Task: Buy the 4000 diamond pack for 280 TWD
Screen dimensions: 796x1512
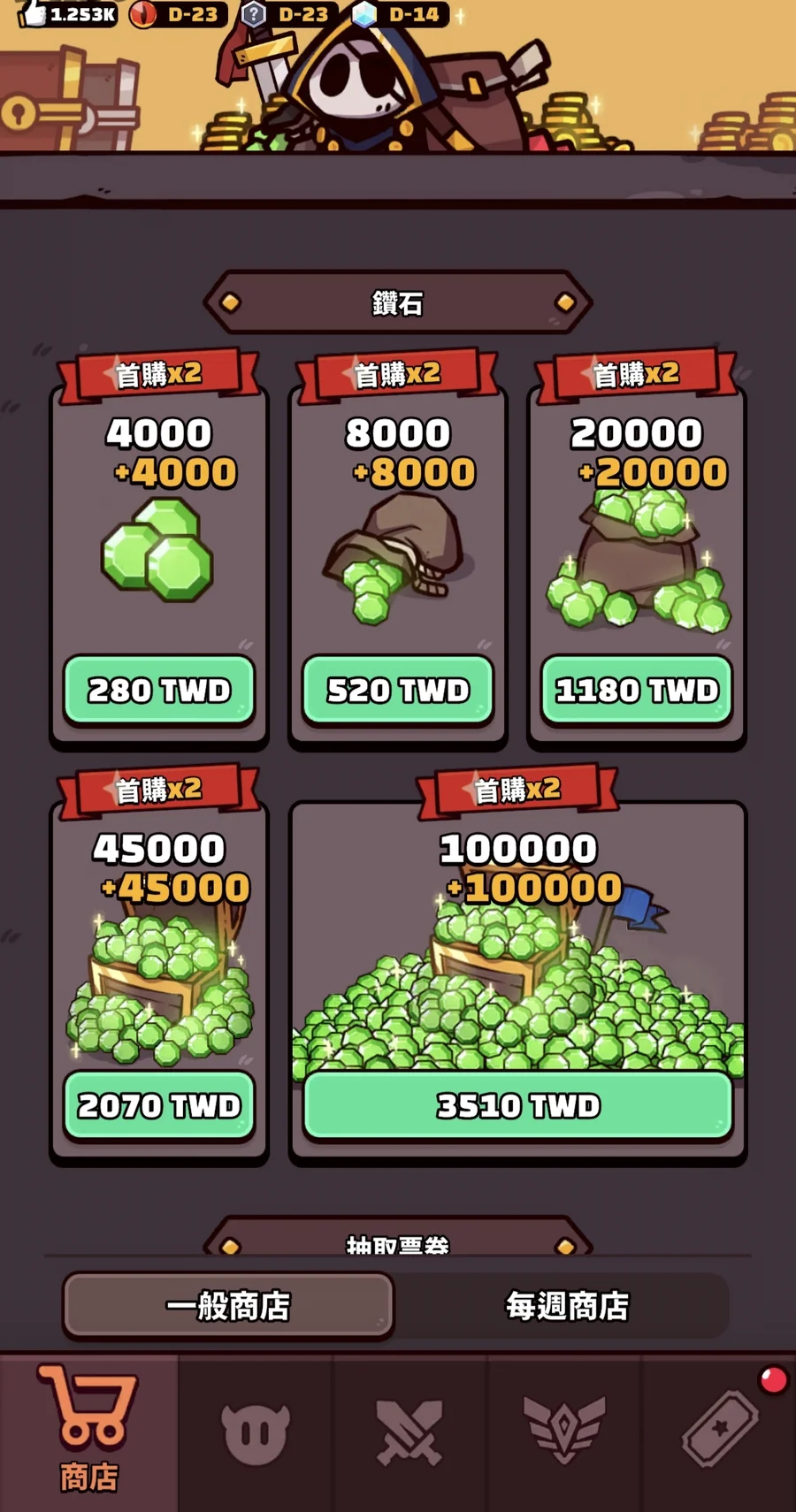Action: point(159,690)
